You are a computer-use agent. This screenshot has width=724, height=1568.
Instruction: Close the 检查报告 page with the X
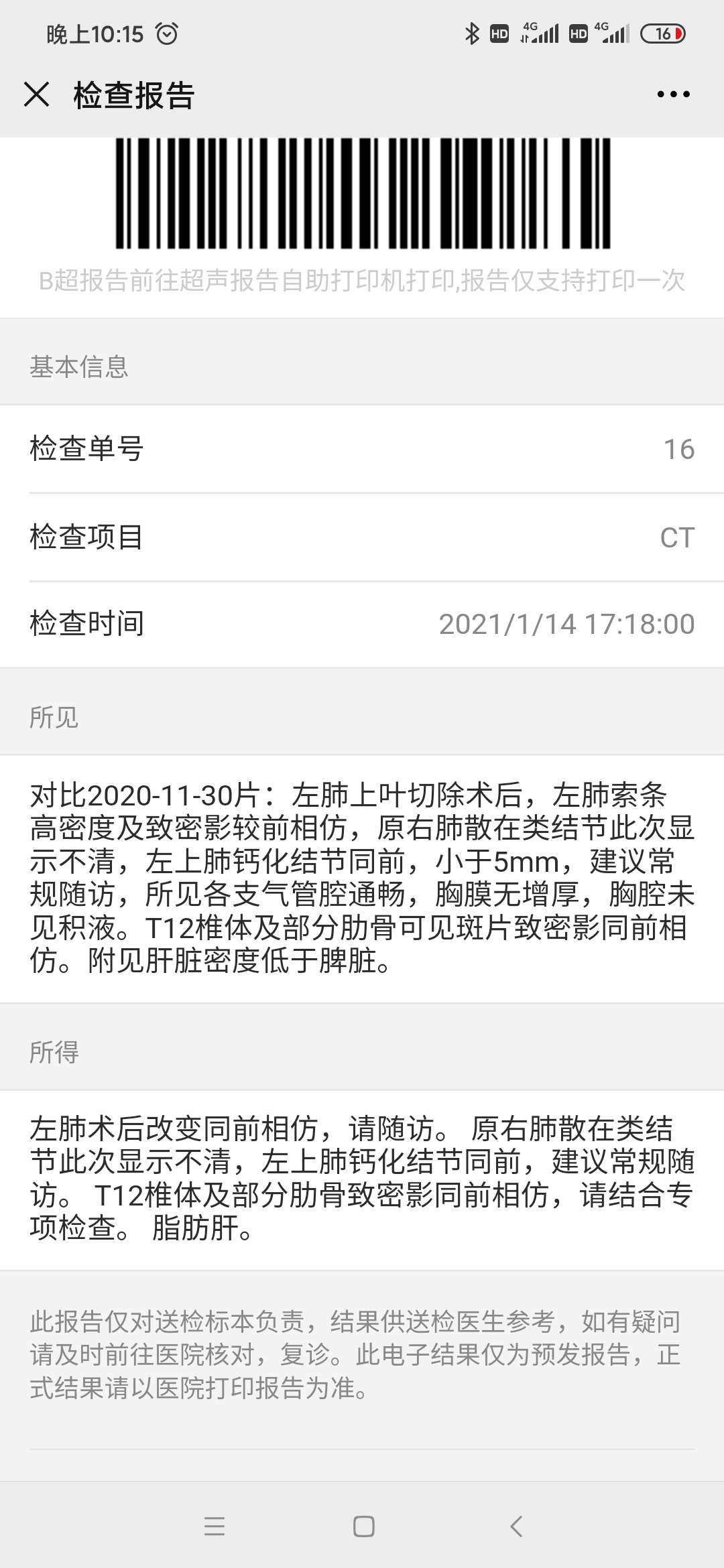[38, 94]
